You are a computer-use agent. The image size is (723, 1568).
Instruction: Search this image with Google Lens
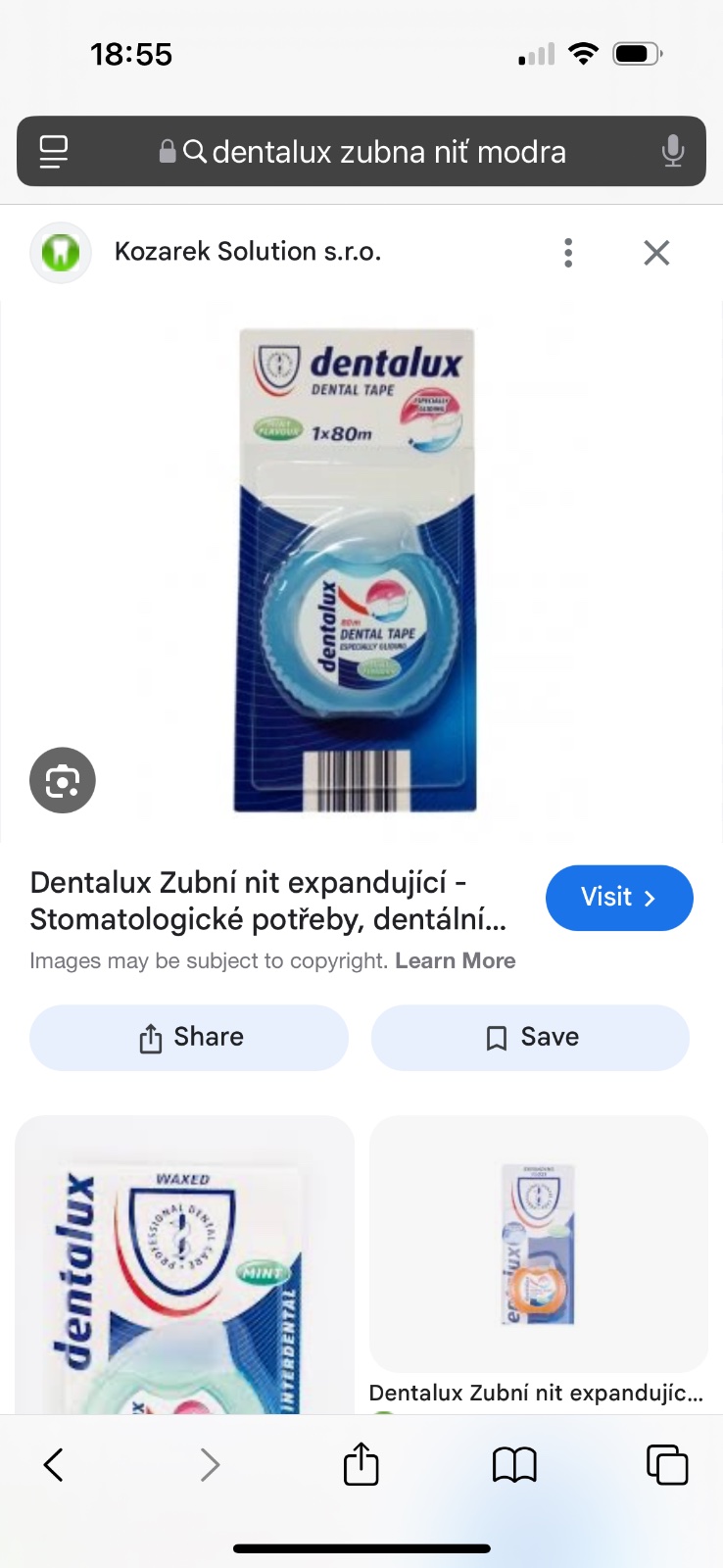coord(63,781)
